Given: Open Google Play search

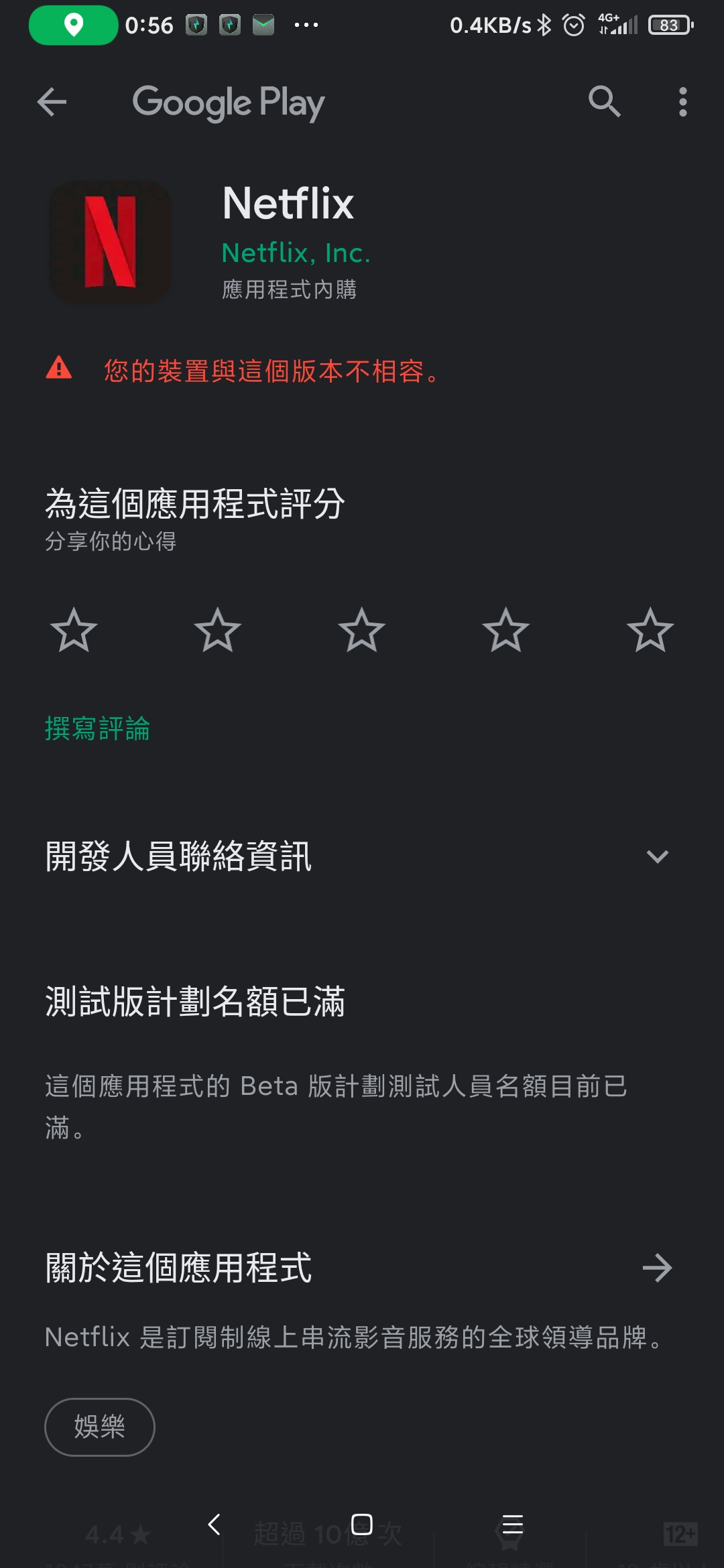Looking at the screenshot, I should 604,102.
